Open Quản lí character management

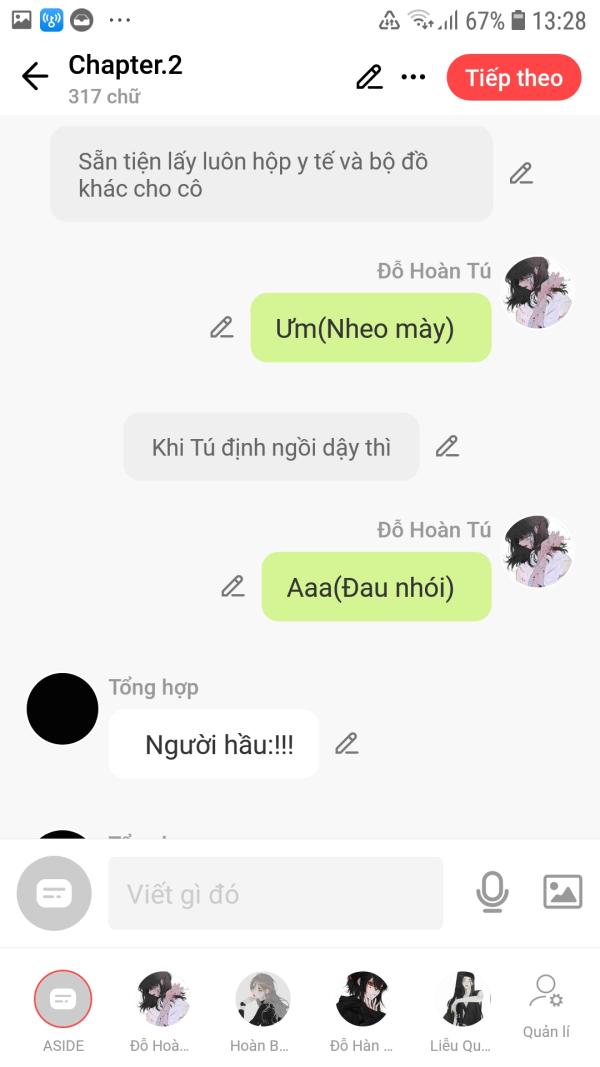click(546, 1007)
